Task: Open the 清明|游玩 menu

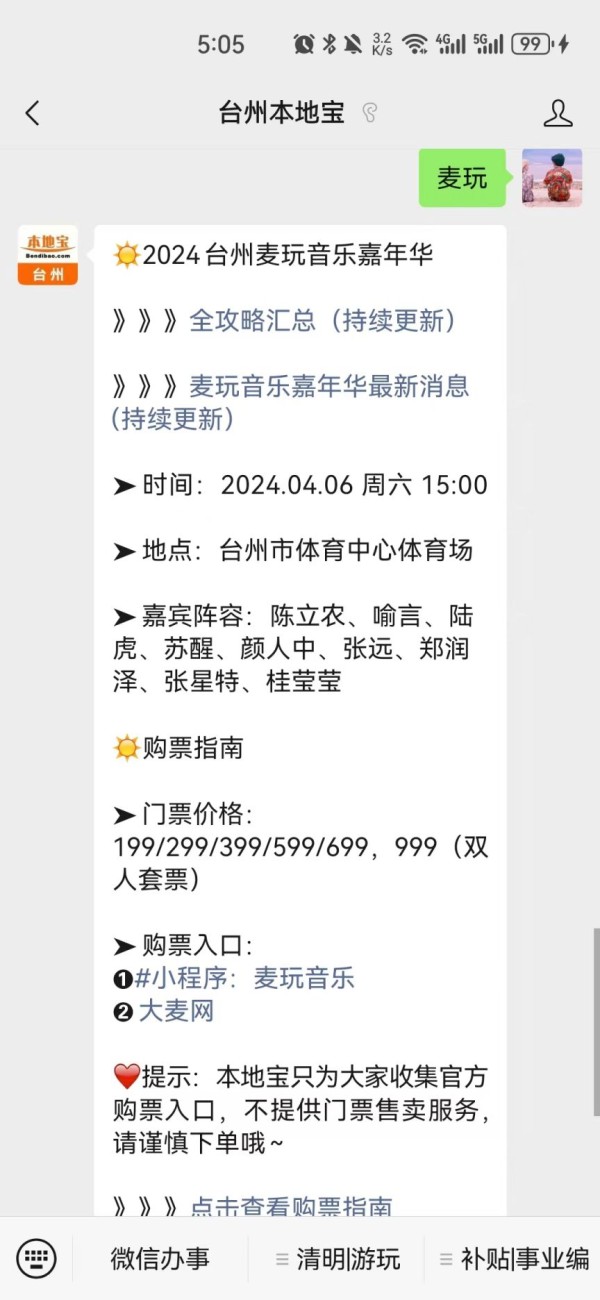Action: [337, 1259]
